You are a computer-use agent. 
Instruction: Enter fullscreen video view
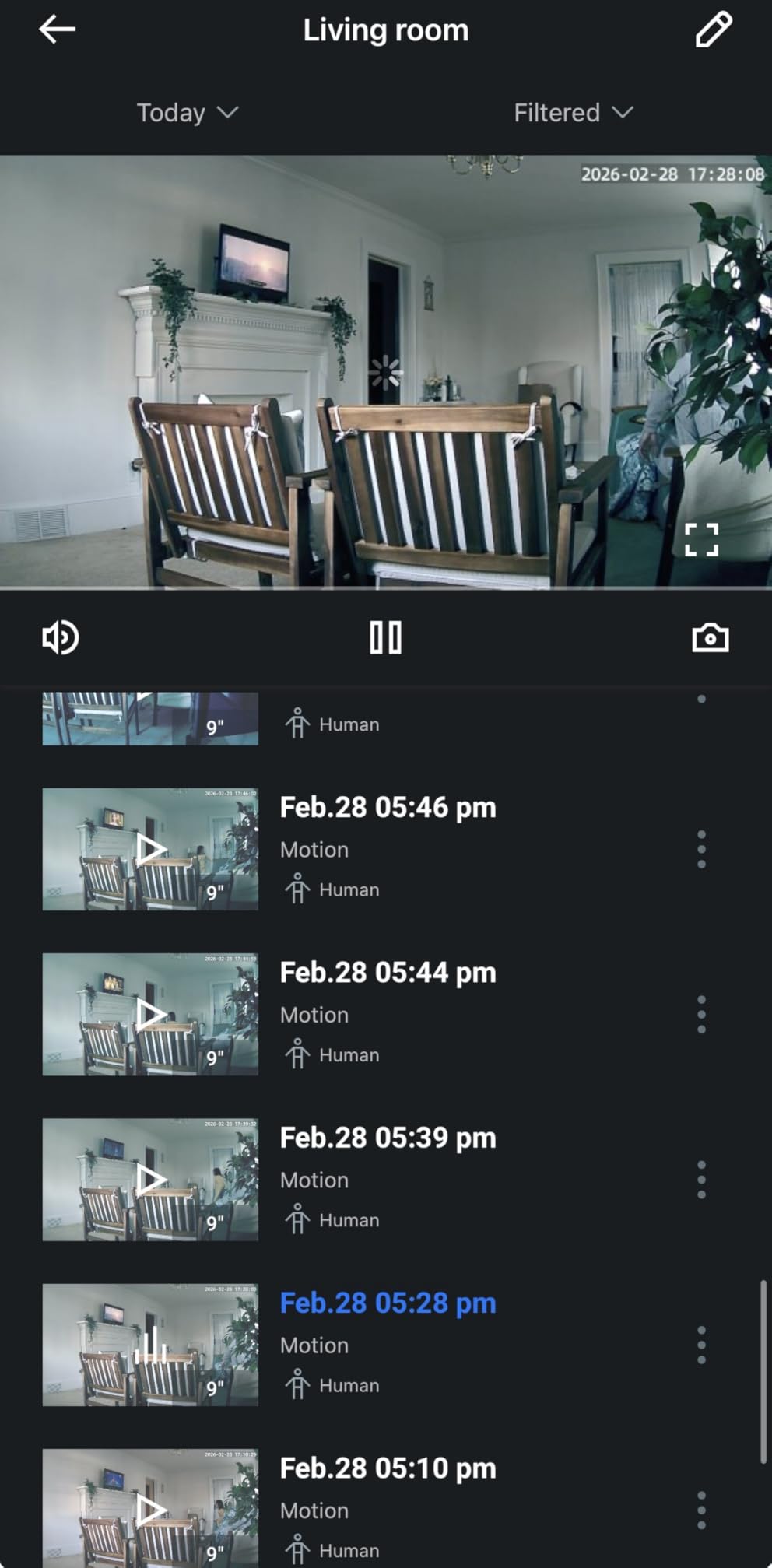700,539
